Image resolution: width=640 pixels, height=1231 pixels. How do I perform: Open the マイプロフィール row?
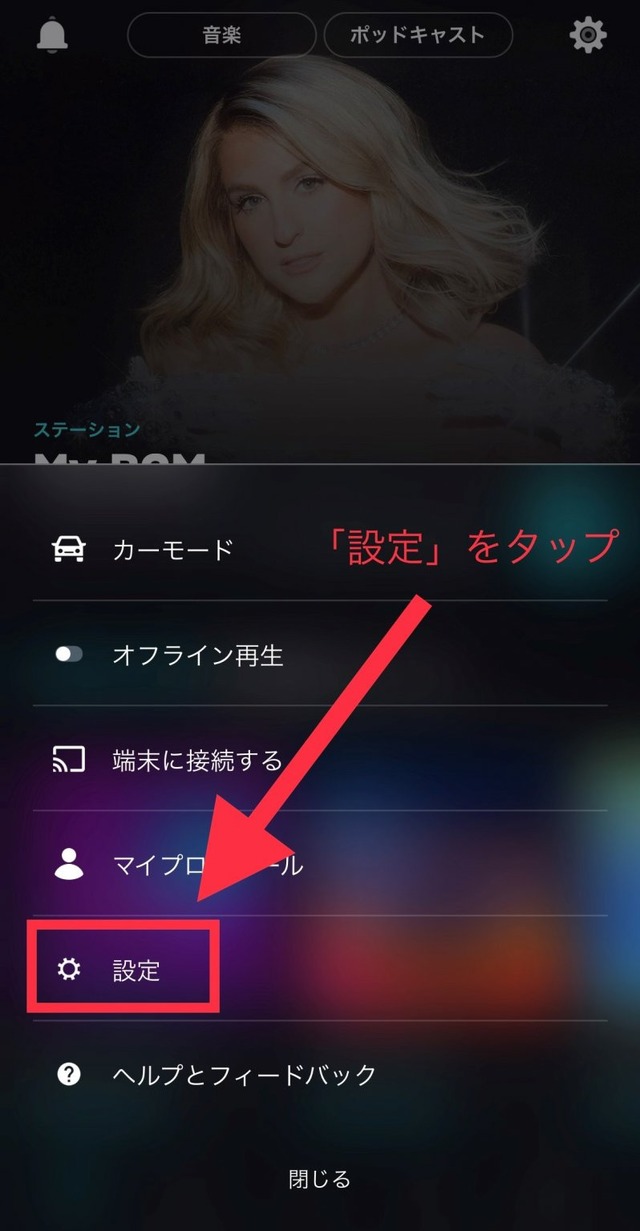208,865
